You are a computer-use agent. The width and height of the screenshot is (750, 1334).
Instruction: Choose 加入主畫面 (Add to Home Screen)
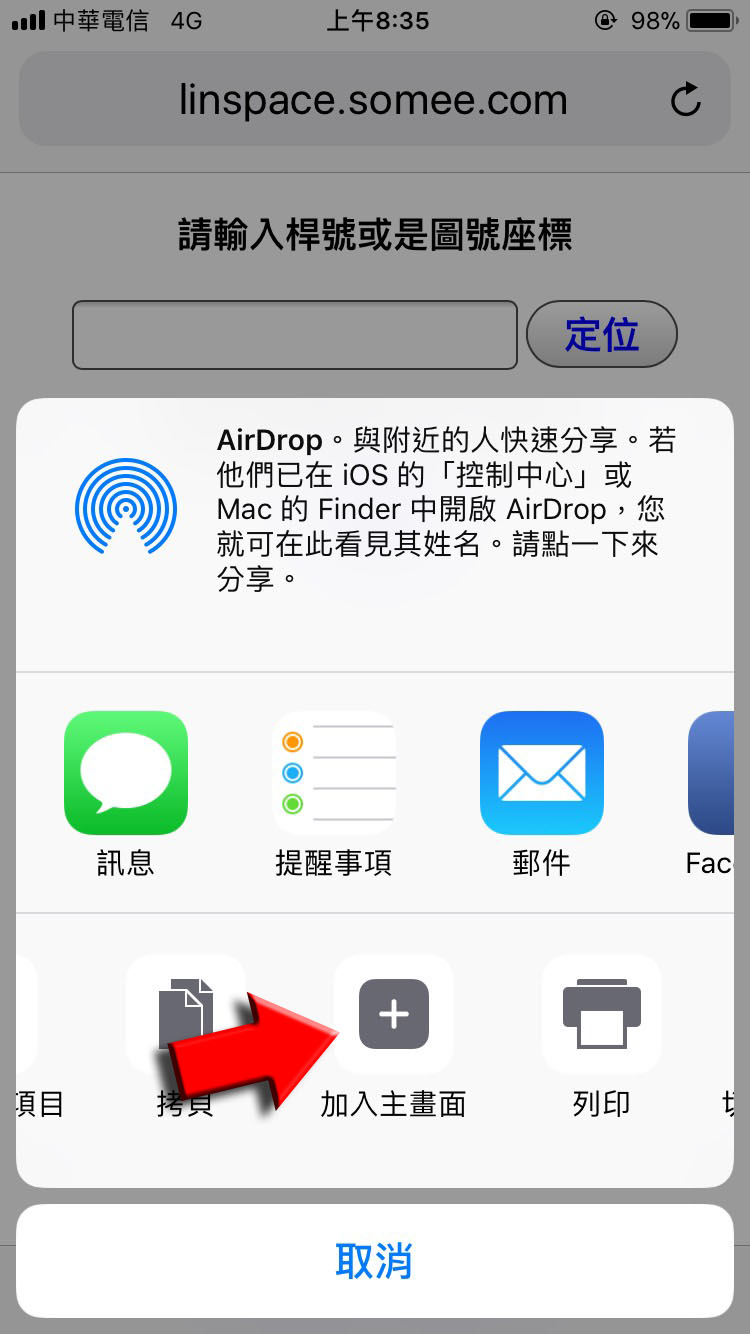393,1014
